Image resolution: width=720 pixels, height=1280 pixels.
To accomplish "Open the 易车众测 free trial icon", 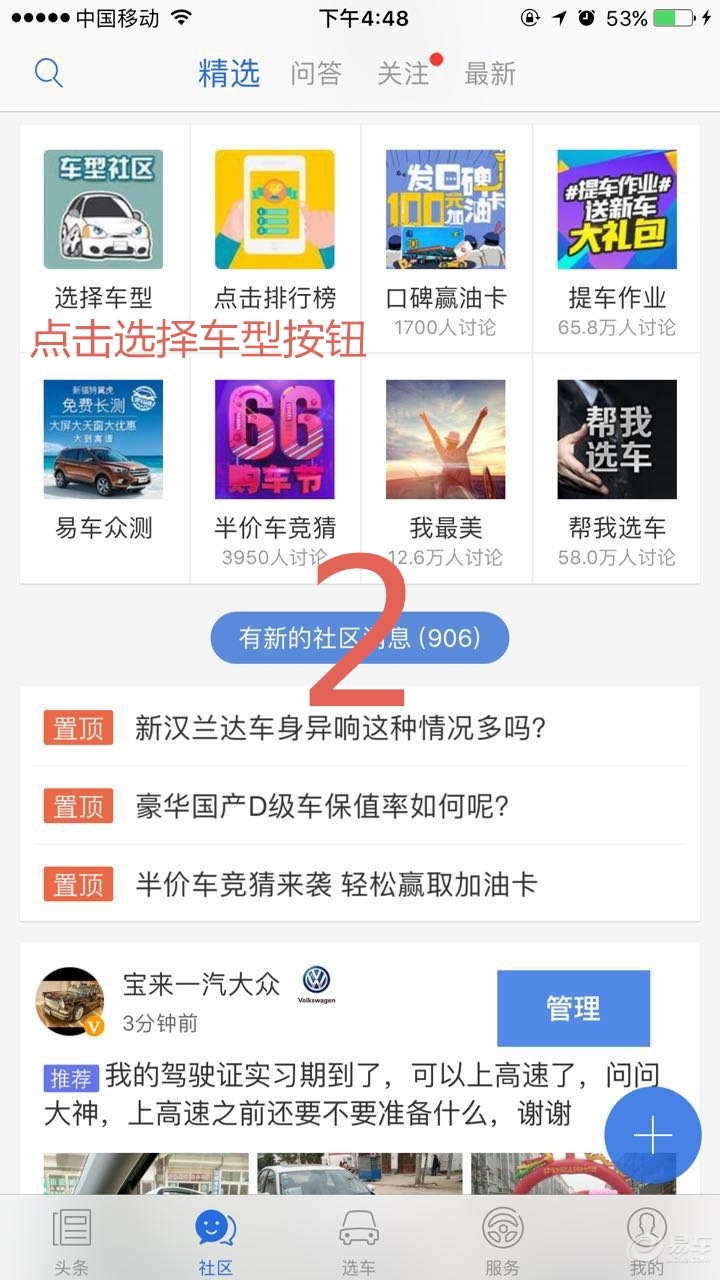I will (102, 438).
